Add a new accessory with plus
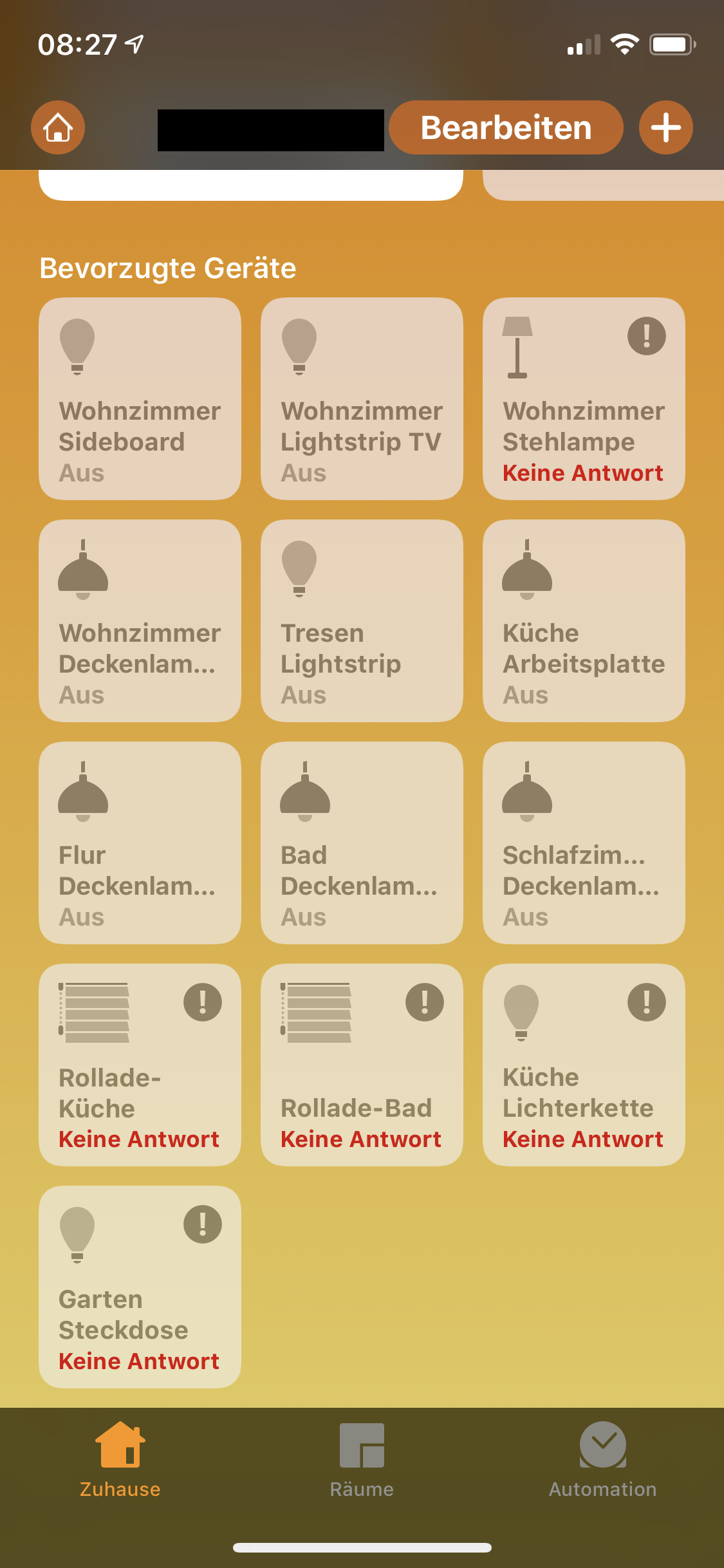Screen dimensions: 724x1568 665,127
